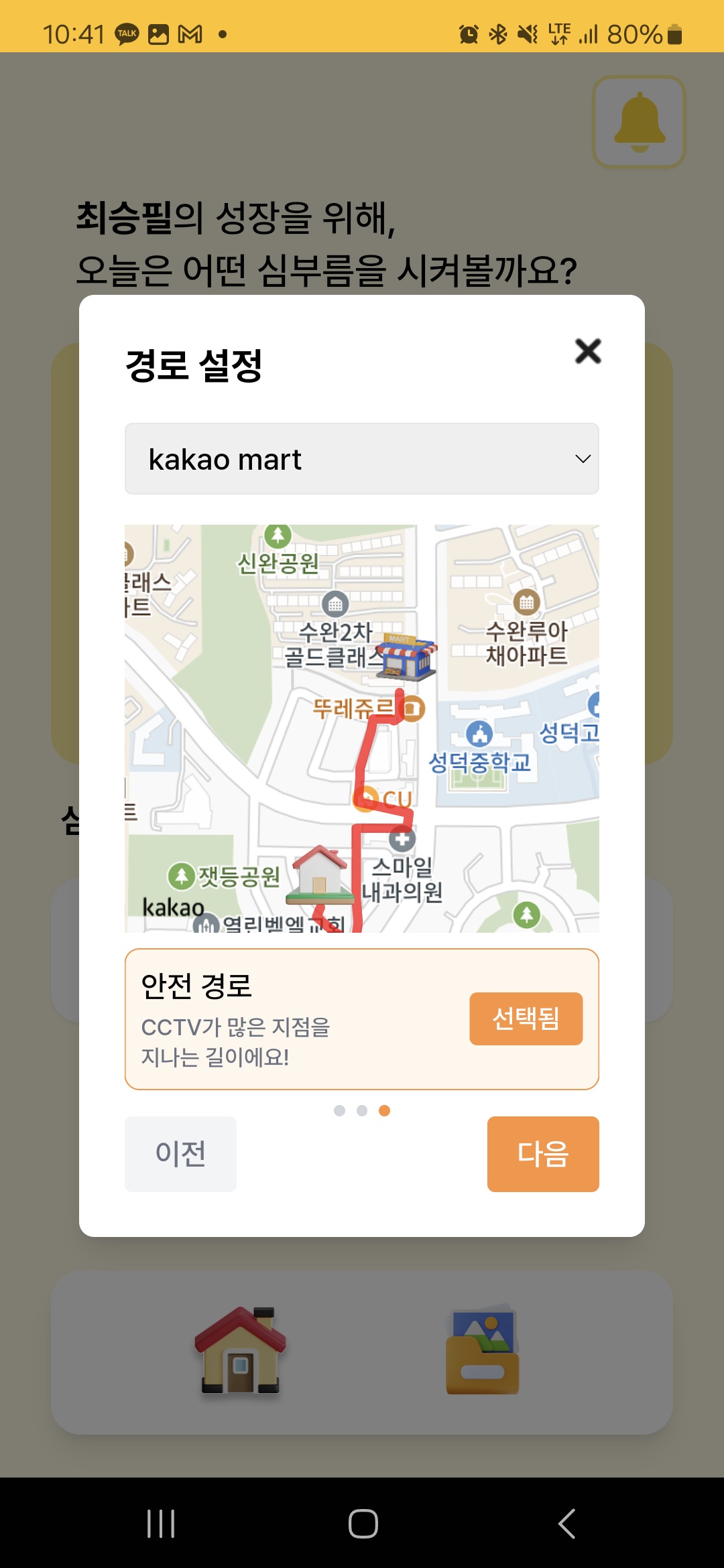Go back with the 이전 button
This screenshot has height=1568, width=724.
tap(180, 1154)
